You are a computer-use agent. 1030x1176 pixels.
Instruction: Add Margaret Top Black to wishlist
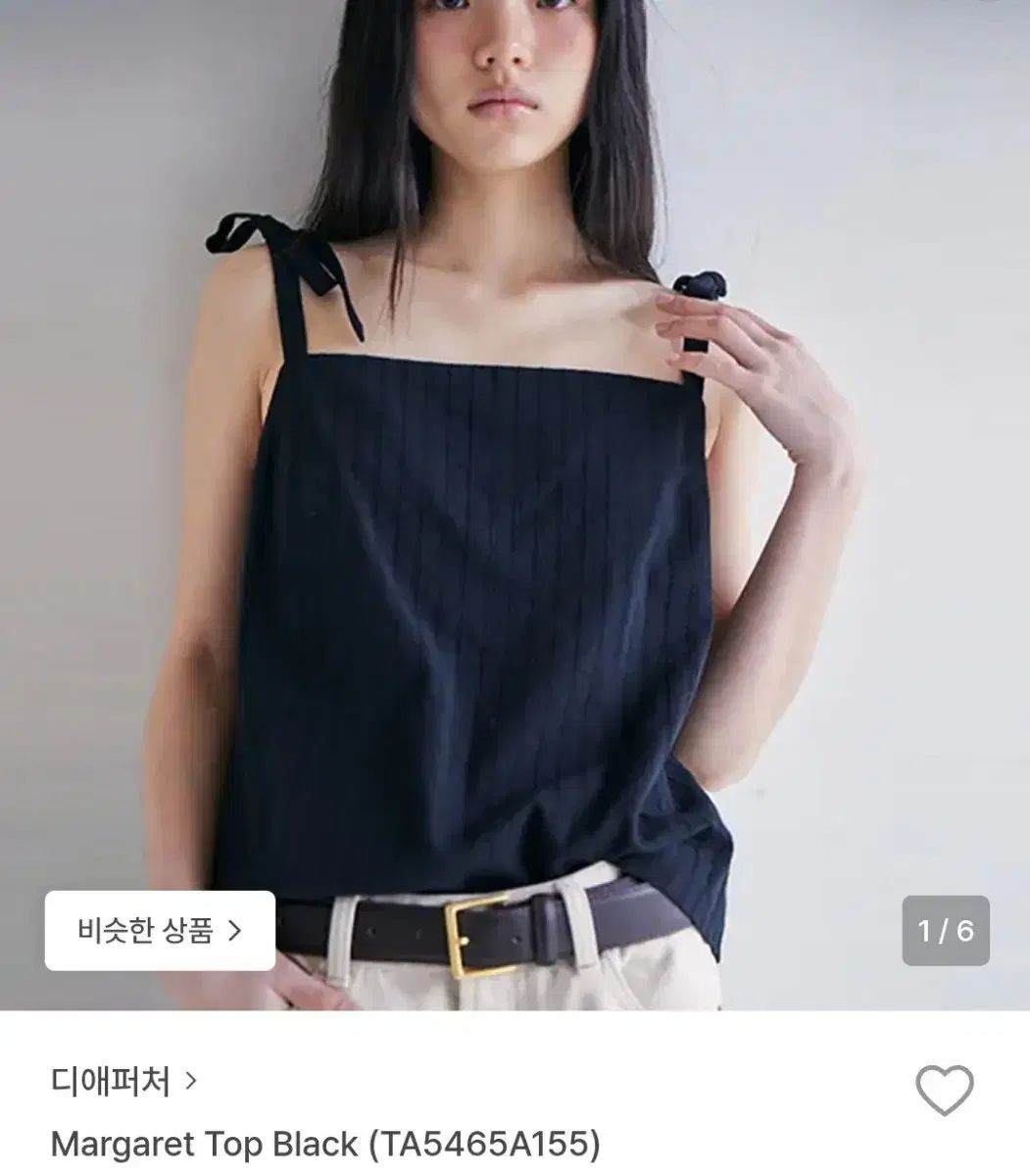(944, 1090)
